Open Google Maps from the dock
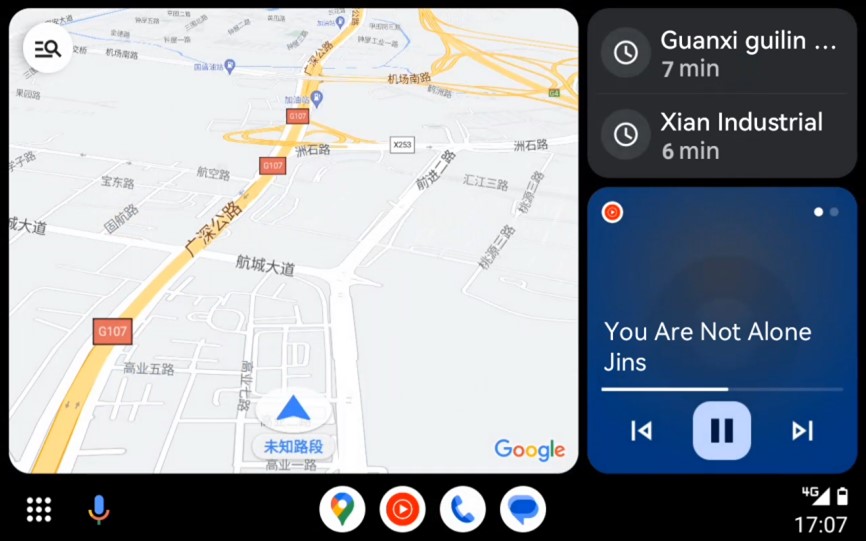 pos(342,509)
